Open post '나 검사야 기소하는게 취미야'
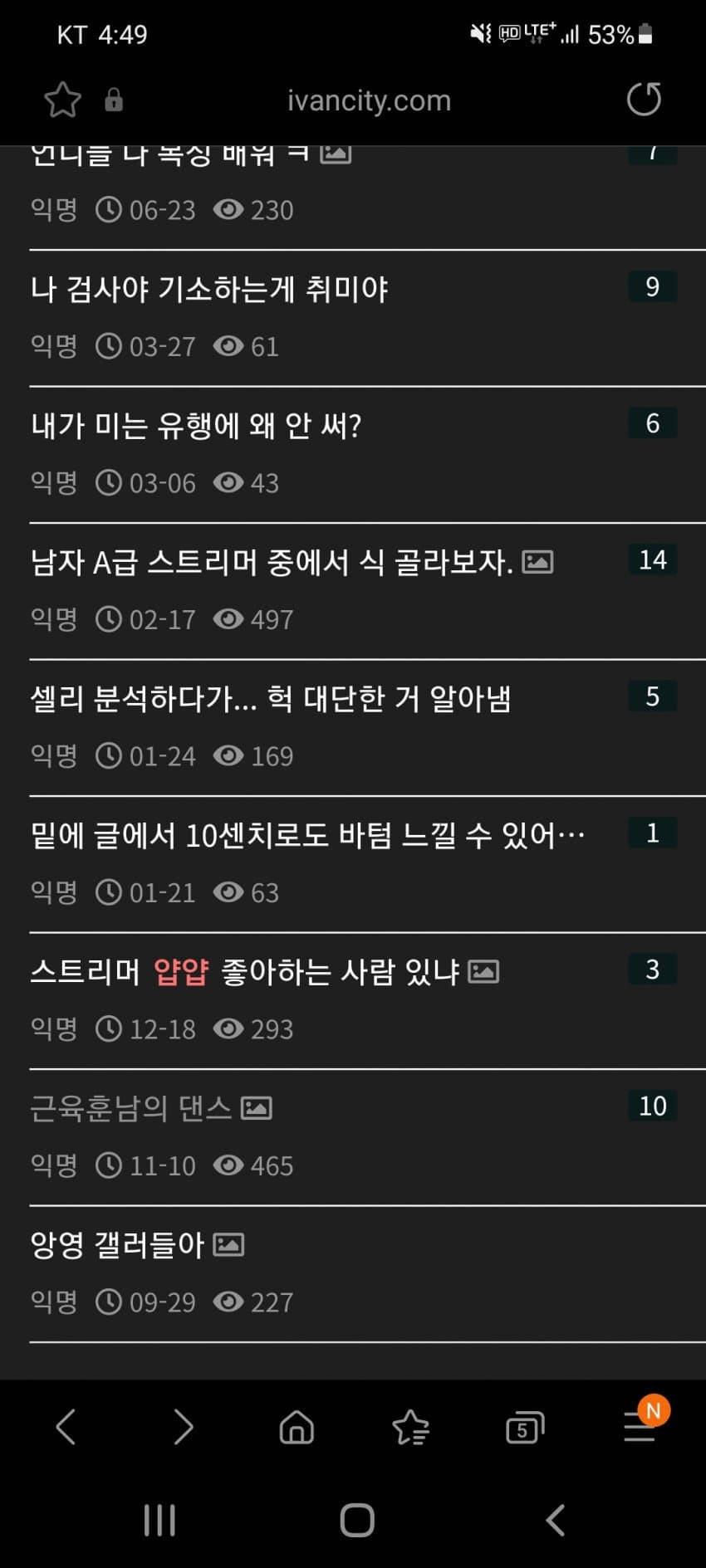Screen dimensions: 706x1568 209,289
